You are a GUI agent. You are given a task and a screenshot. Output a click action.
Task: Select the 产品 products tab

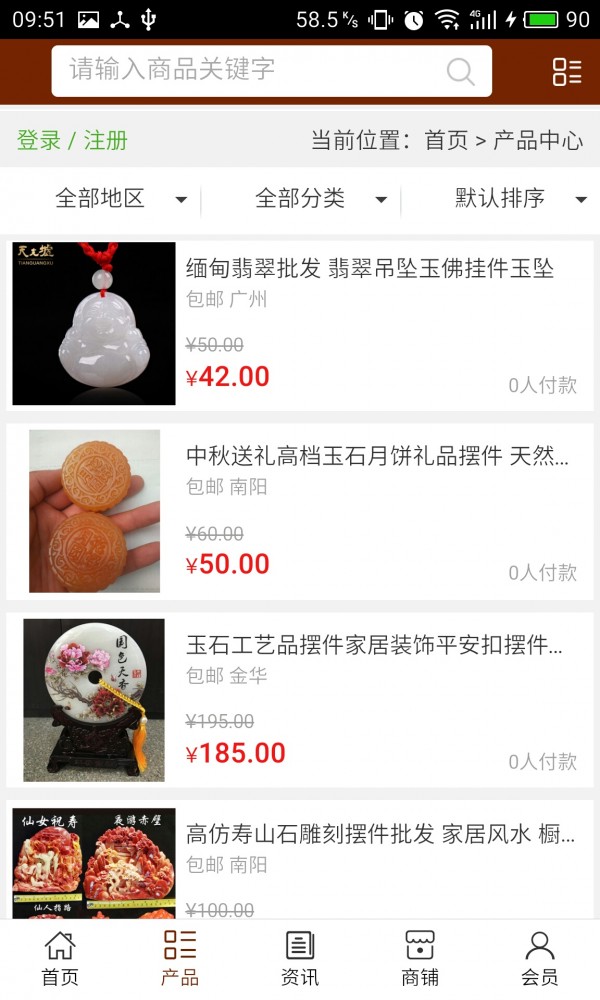tap(180, 958)
